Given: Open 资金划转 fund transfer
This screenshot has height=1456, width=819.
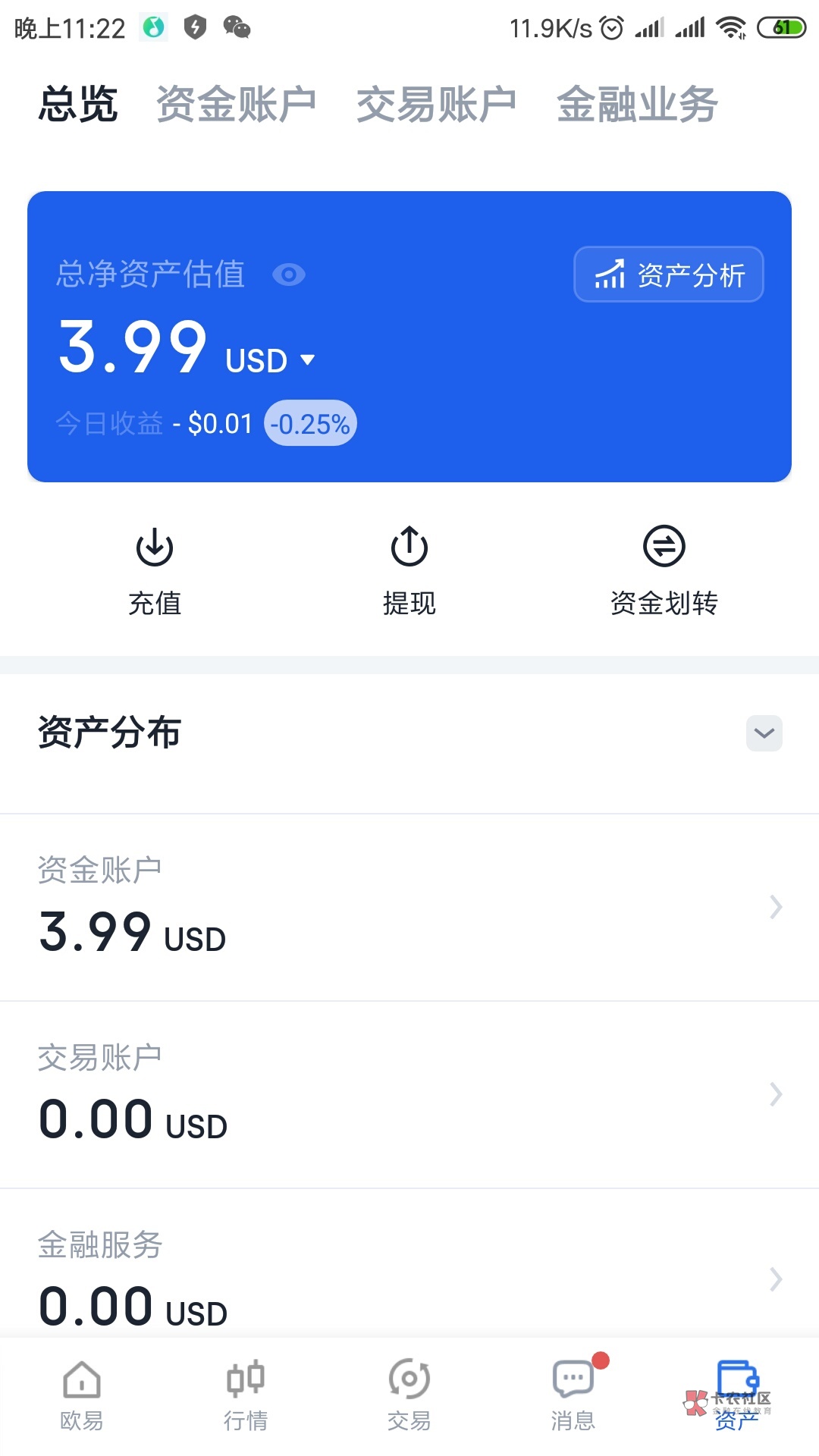Looking at the screenshot, I should click(664, 570).
